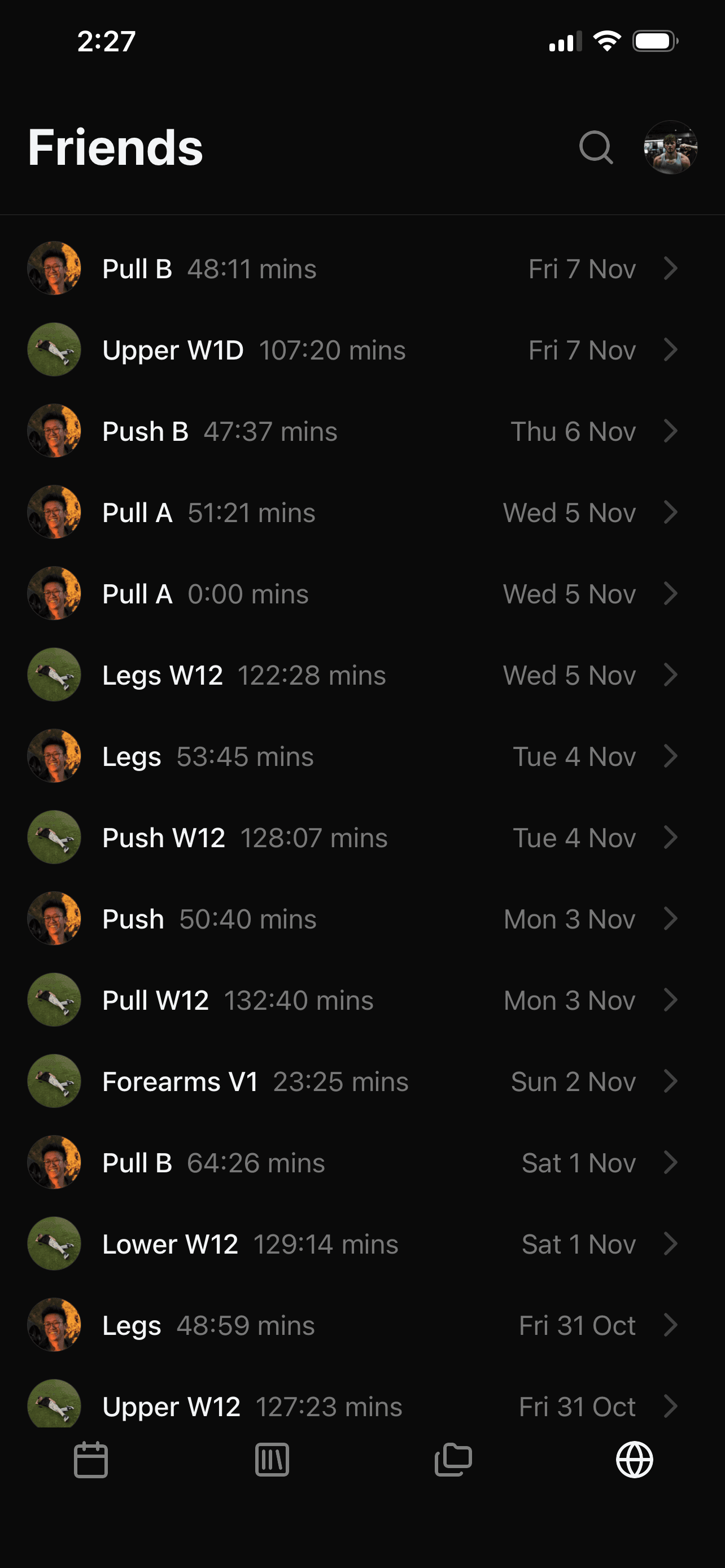View Pull B 64:26 mins workout
Viewport: 725px width, 1568px height.
[362, 1163]
